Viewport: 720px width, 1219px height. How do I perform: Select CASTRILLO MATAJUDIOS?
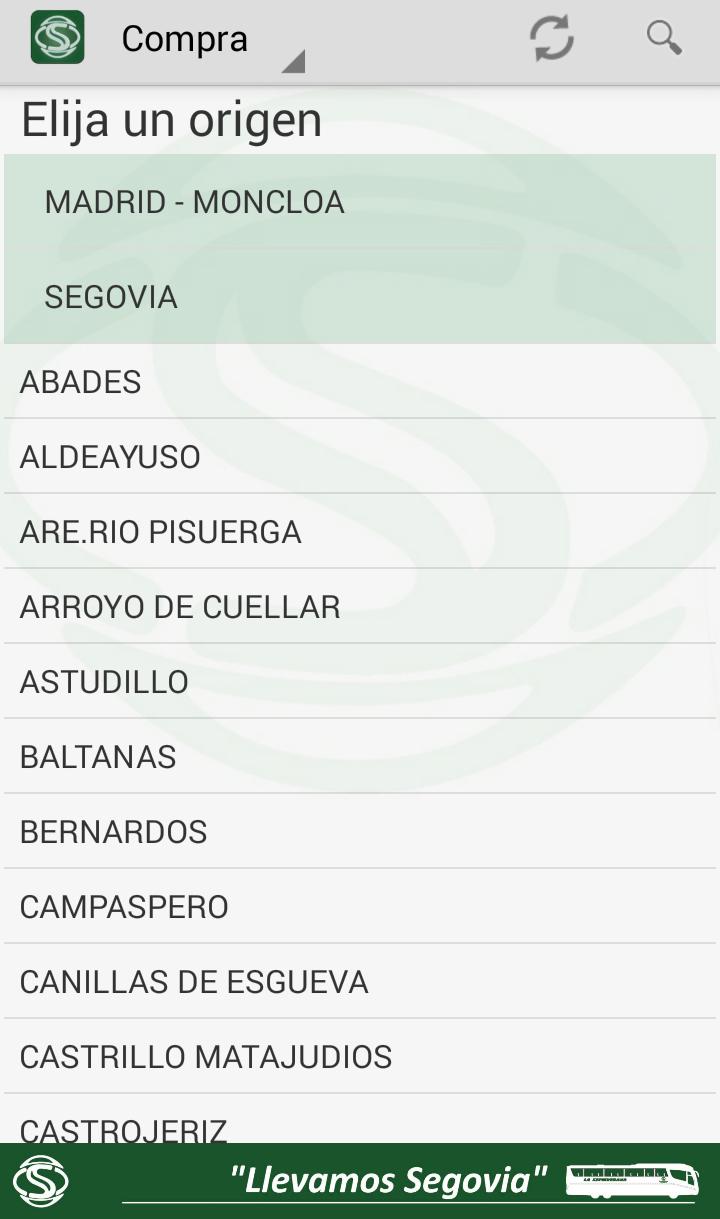click(360, 1057)
